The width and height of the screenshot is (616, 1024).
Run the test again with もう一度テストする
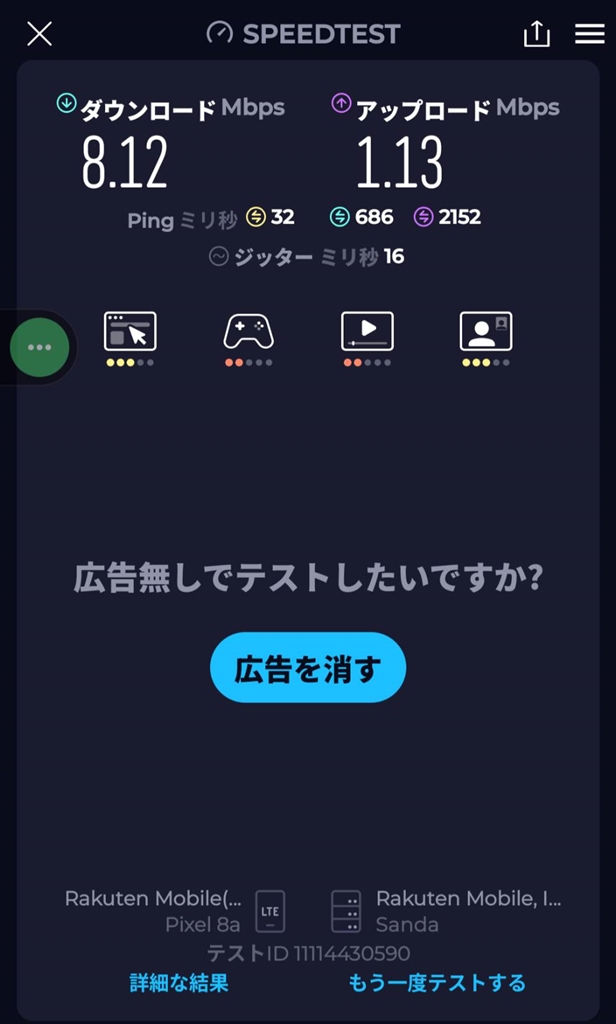coord(437,983)
